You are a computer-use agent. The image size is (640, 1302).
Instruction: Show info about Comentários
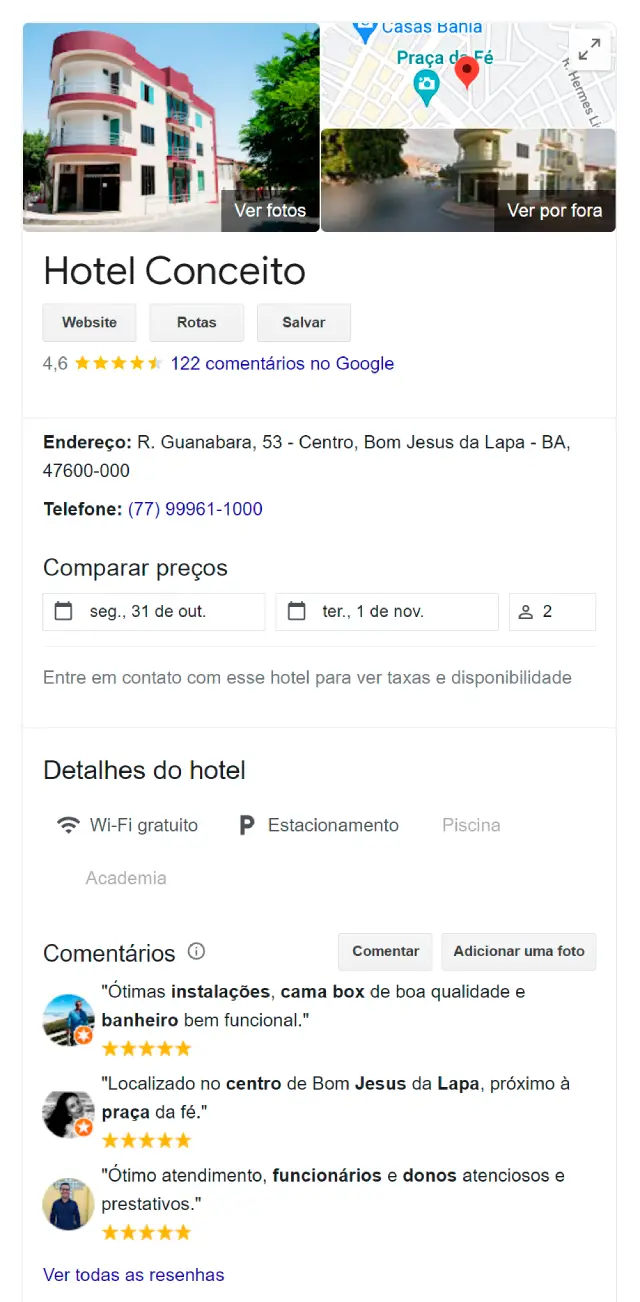click(197, 952)
